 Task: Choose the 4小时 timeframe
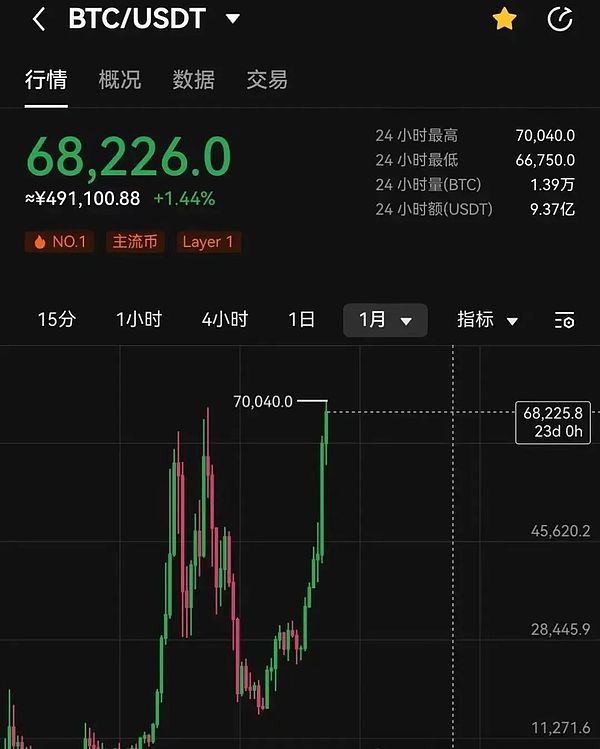coord(224,320)
